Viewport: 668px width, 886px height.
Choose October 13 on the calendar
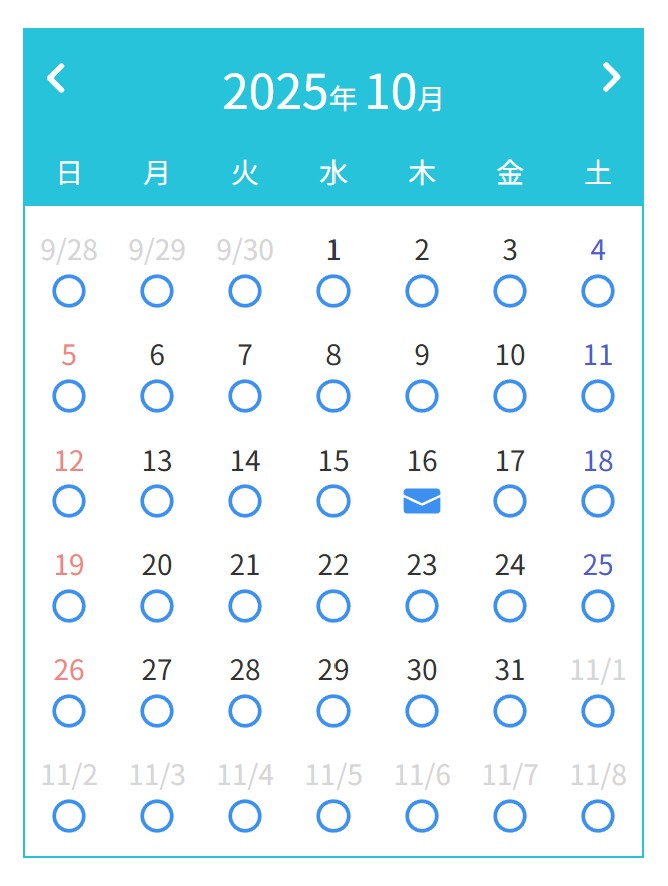157,500
